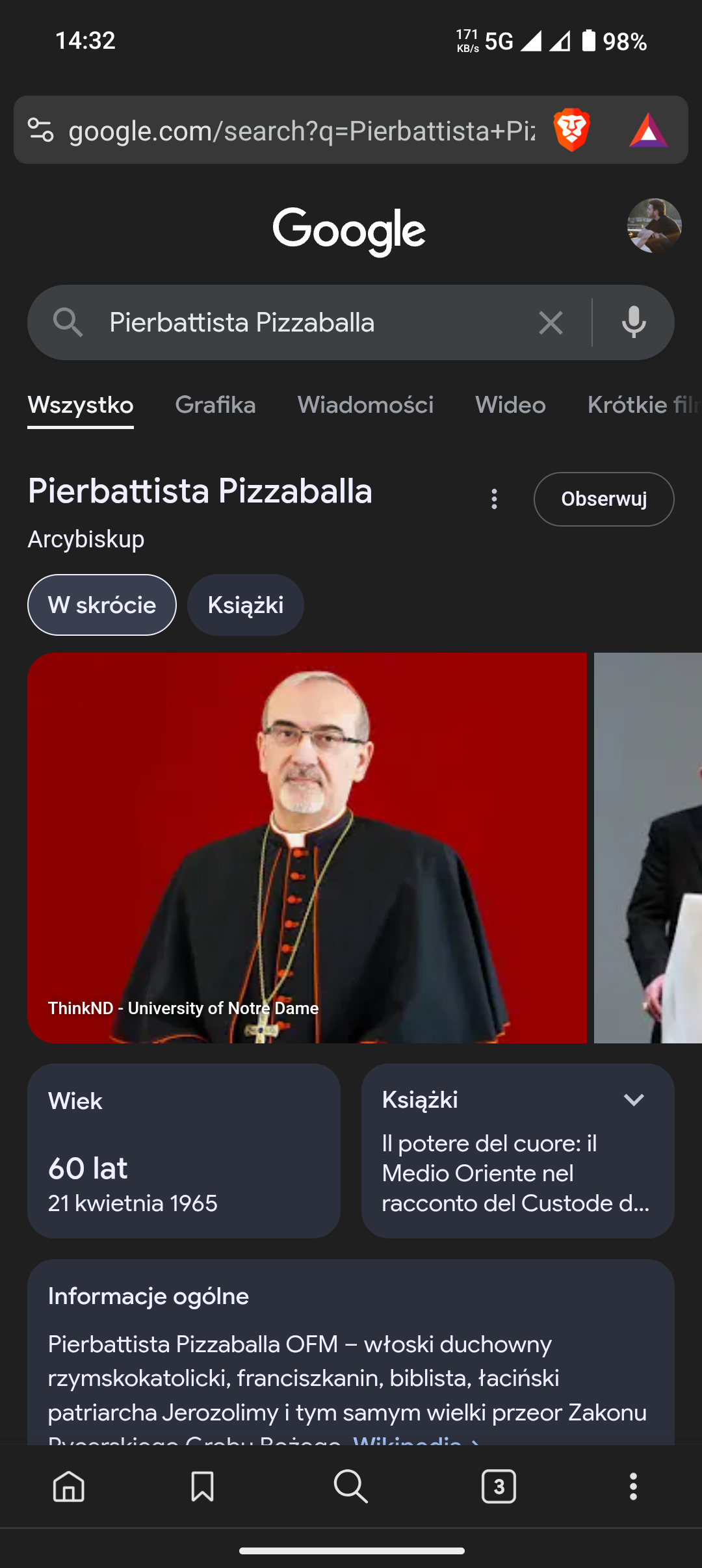The image size is (702, 1568).
Task: Select the Książki chip
Action: click(x=245, y=605)
